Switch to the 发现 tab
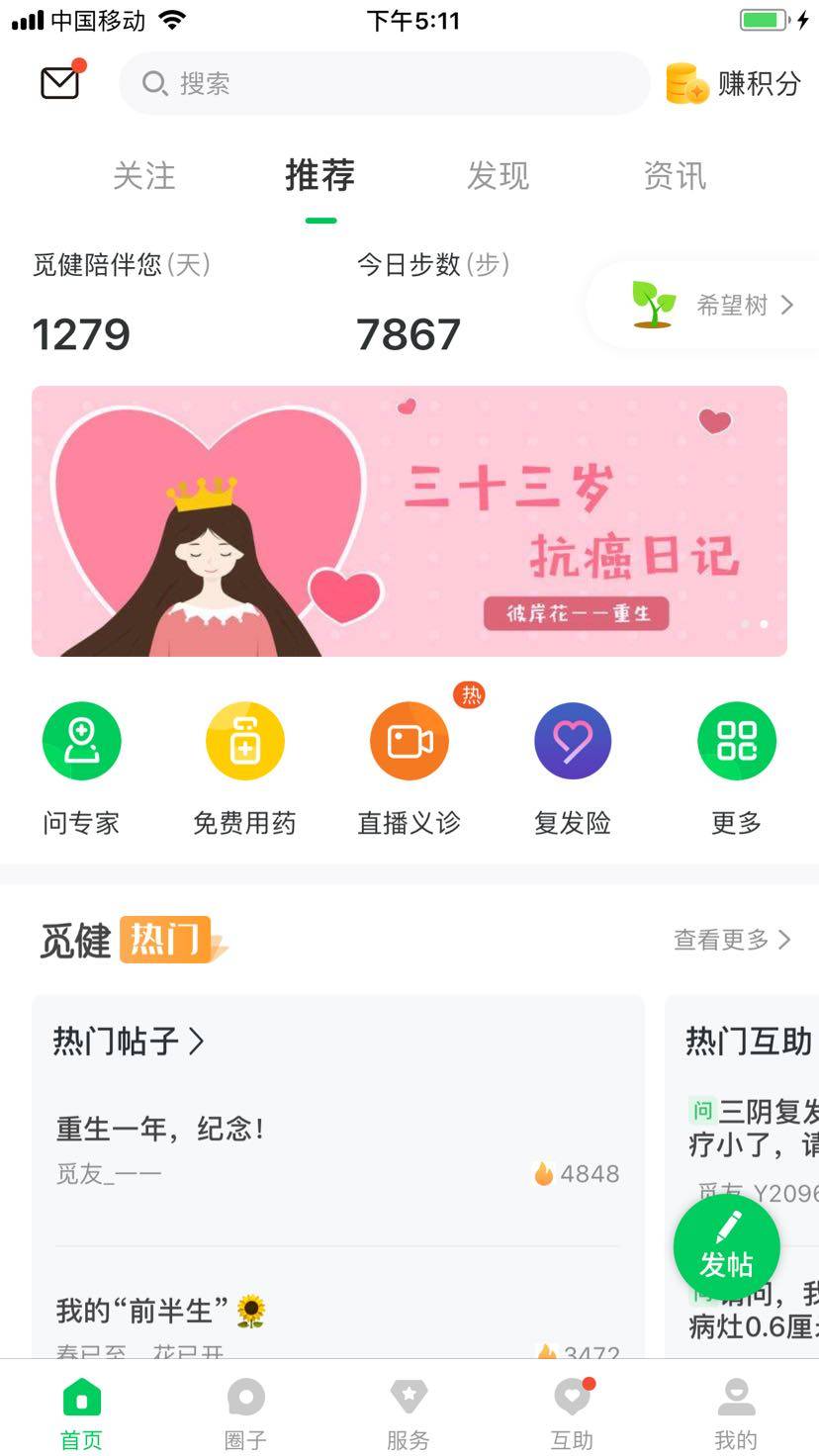819x1456 pixels. coord(498,176)
